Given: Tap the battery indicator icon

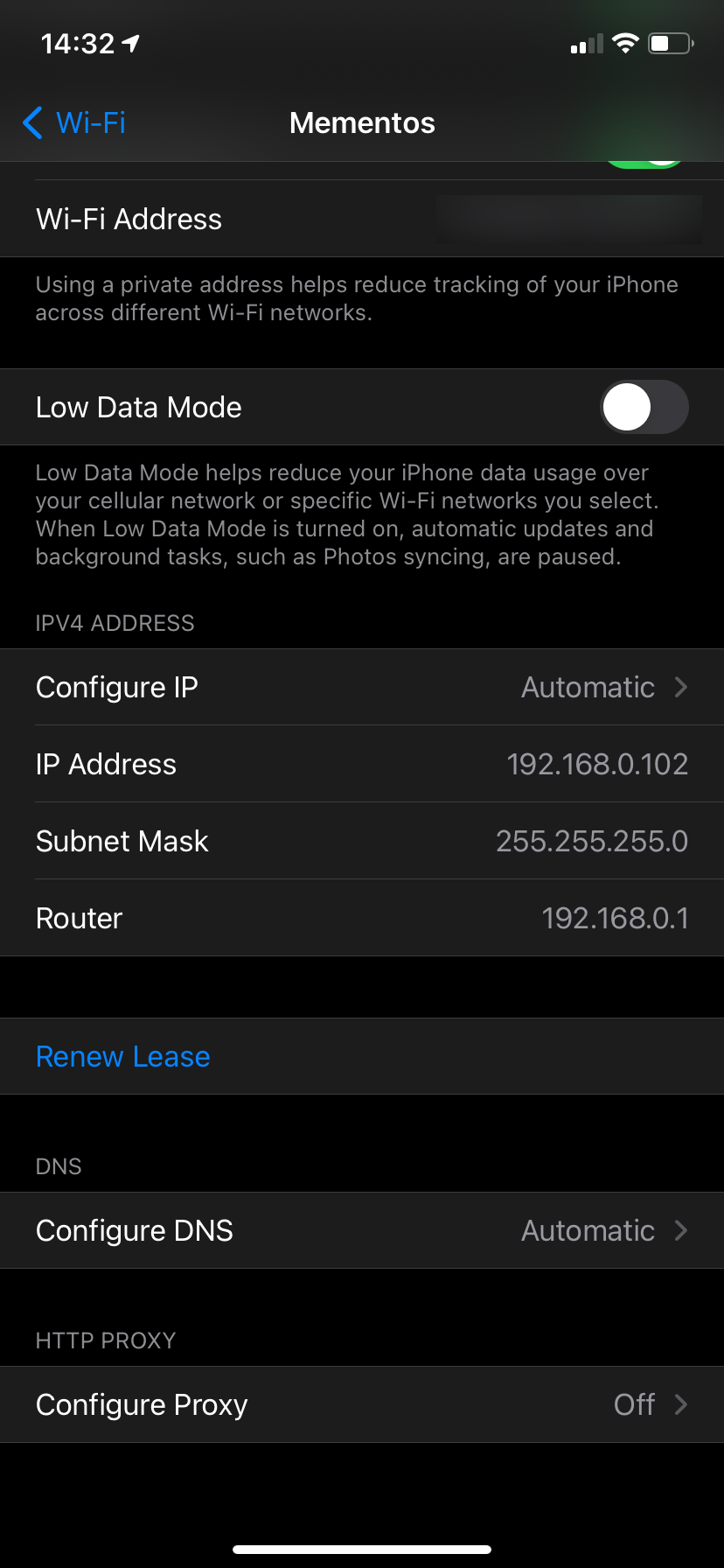Looking at the screenshot, I should [669, 43].
